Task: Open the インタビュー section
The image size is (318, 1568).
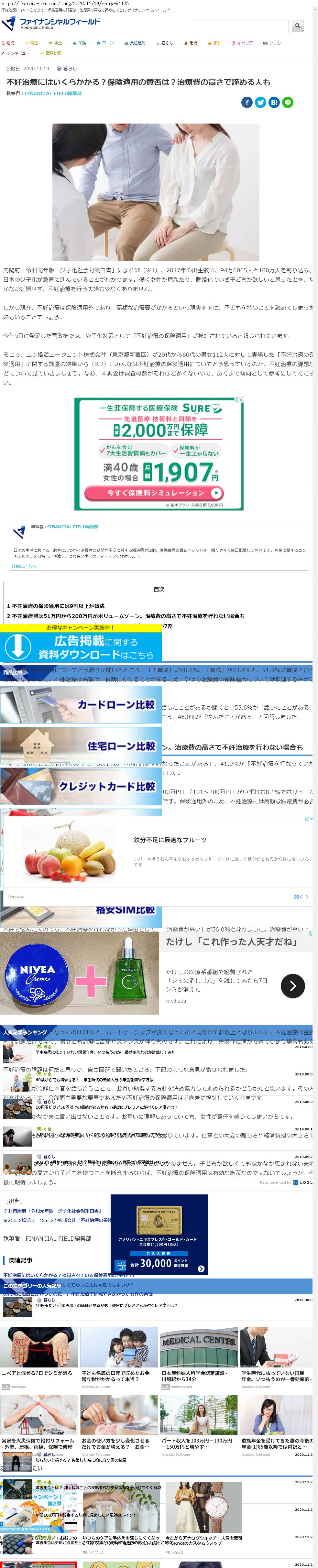Action: click(x=16, y=54)
